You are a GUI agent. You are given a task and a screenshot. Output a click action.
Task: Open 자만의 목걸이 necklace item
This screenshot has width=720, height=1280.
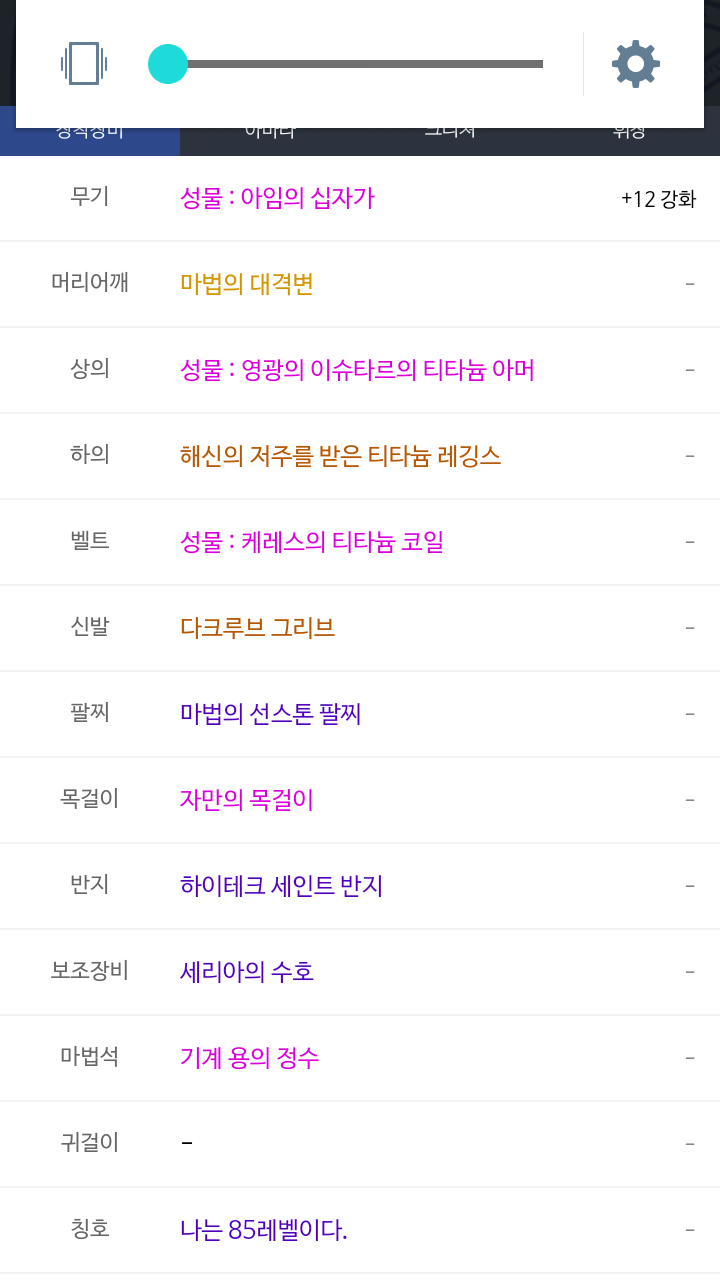[x=247, y=800]
